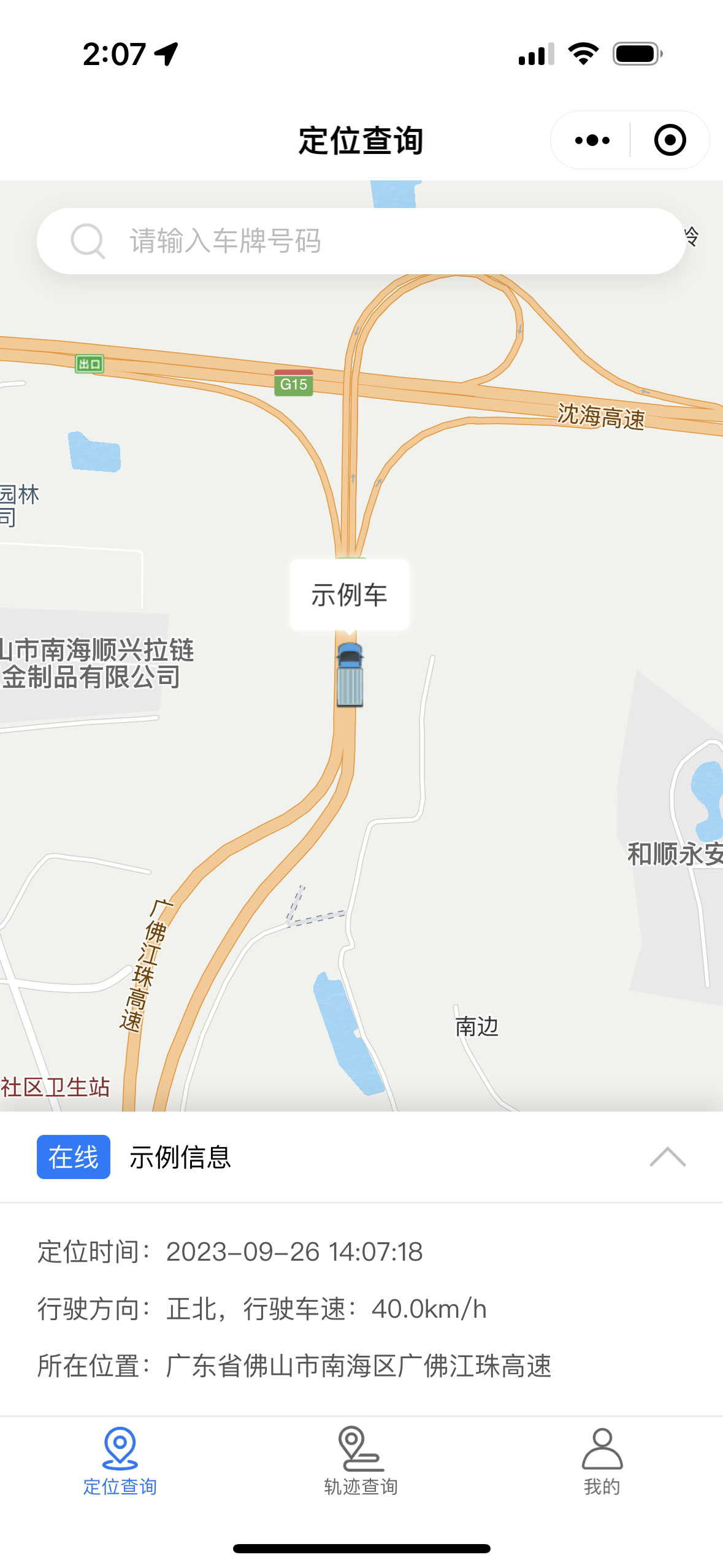Toggle the 在线 online status badge
Image resolution: width=723 pixels, height=1568 pixels.
coord(72,1158)
